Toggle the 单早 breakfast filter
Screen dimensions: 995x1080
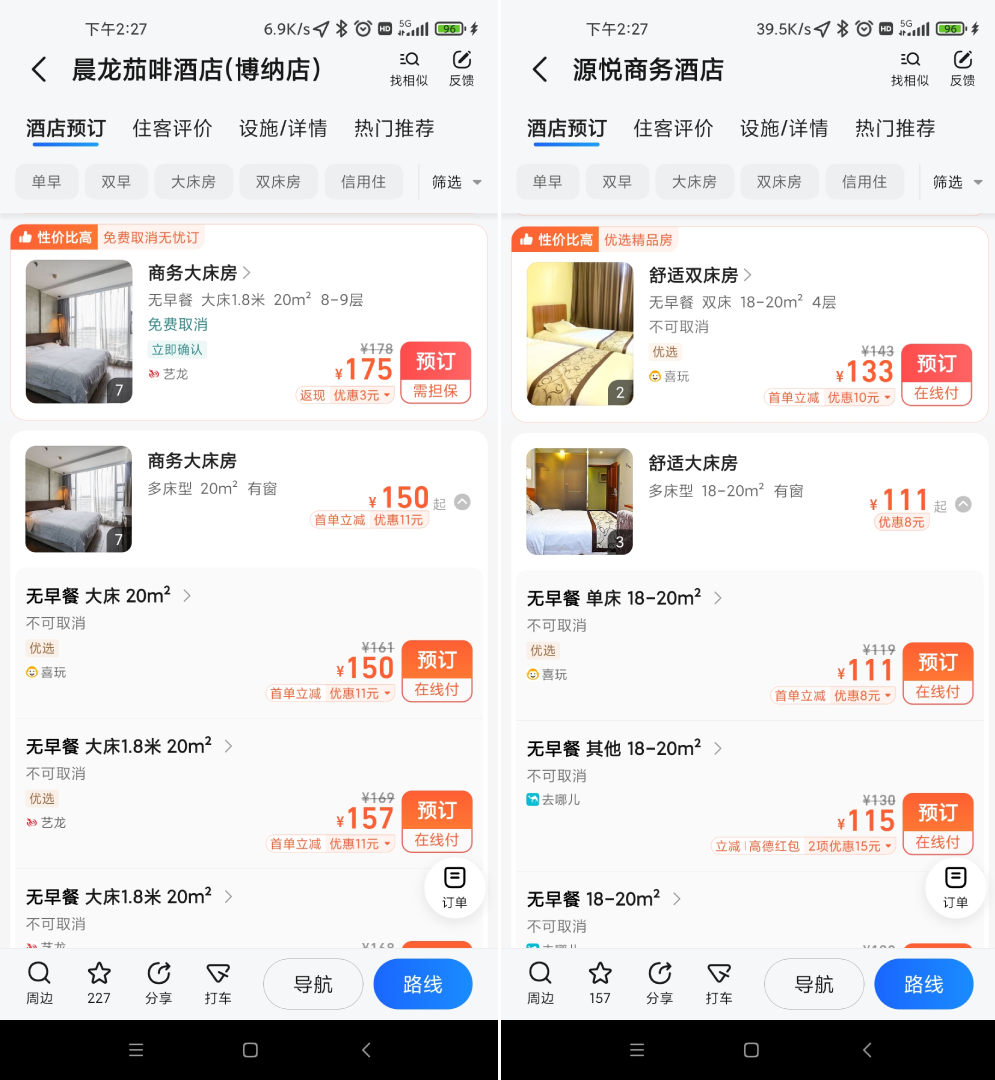46,181
